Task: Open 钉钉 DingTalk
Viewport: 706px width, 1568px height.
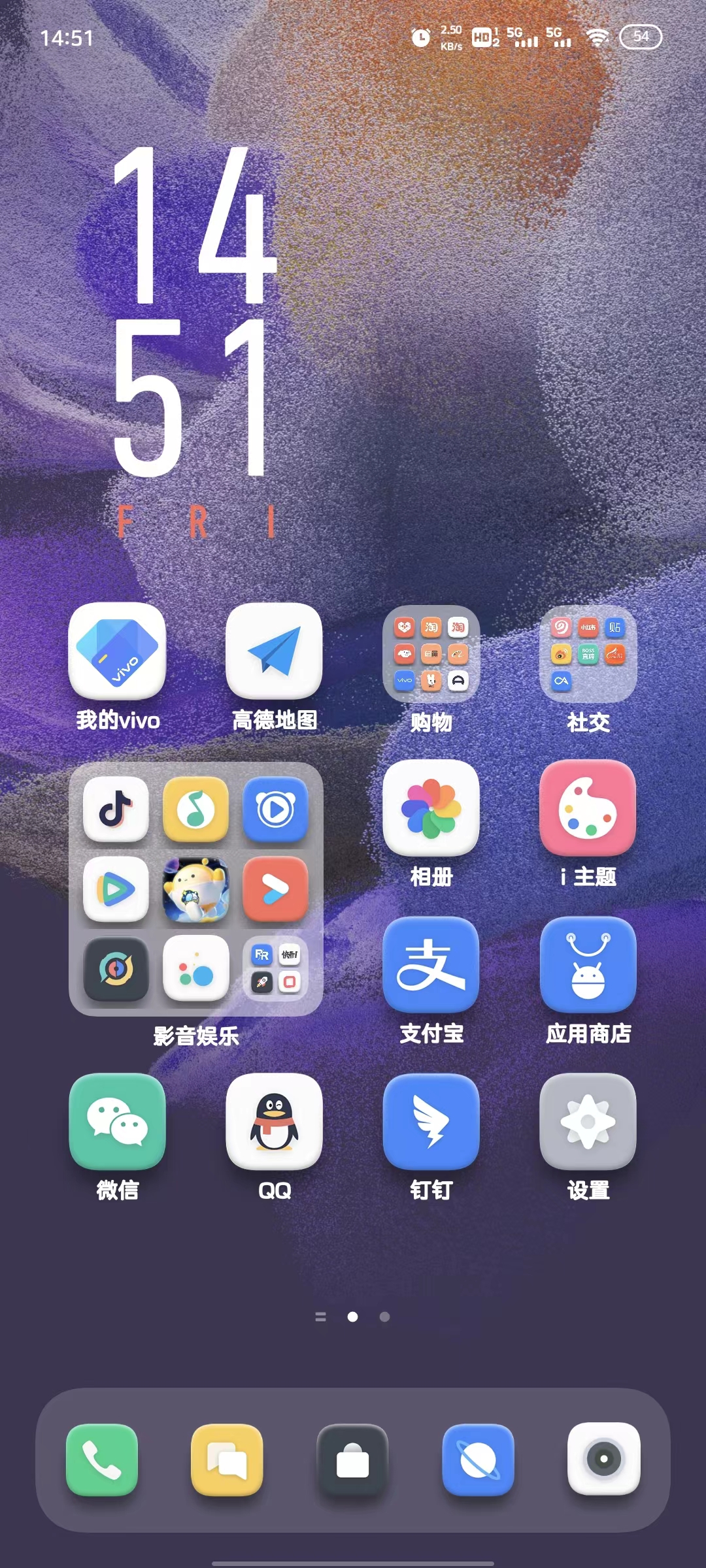Action: point(431,1122)
